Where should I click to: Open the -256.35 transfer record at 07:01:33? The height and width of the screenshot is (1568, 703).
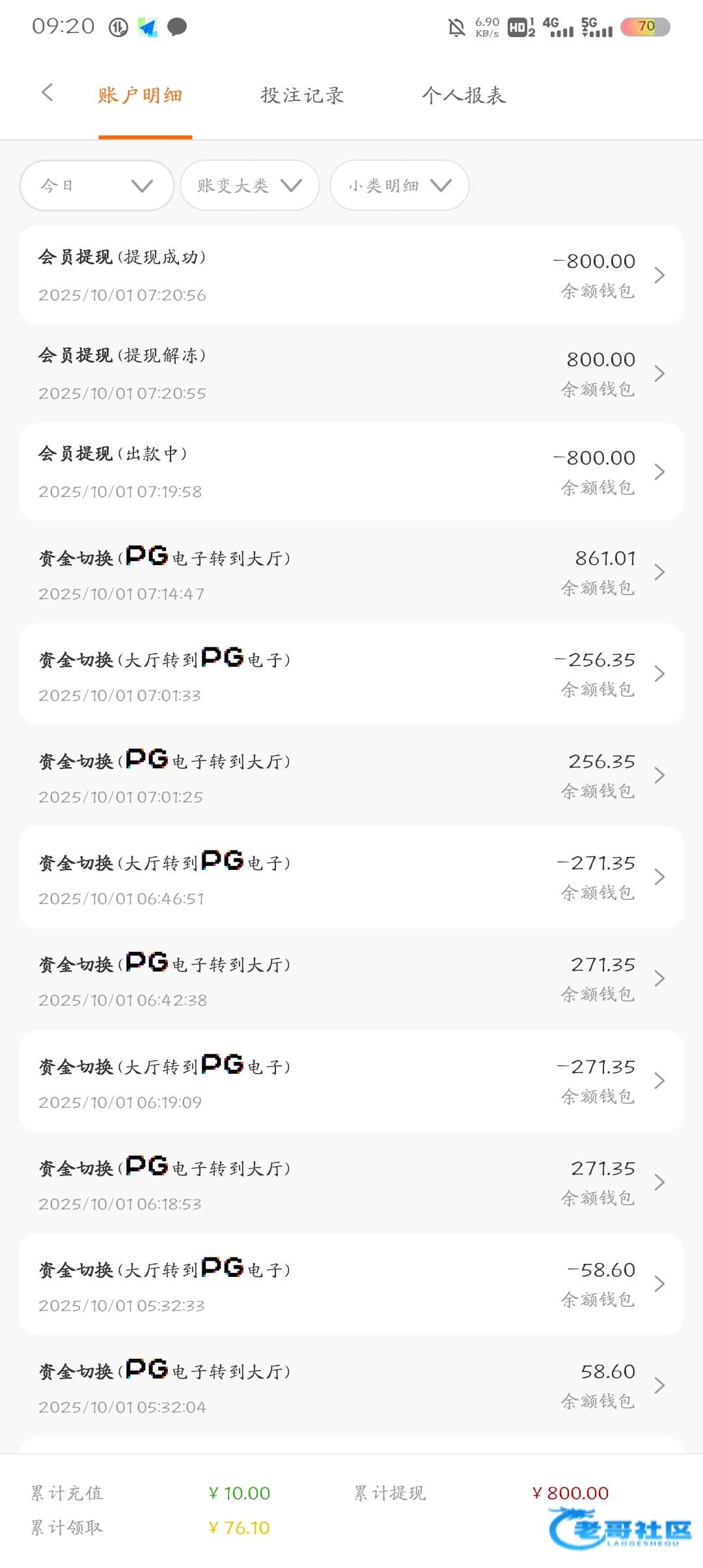pos(351,675)
